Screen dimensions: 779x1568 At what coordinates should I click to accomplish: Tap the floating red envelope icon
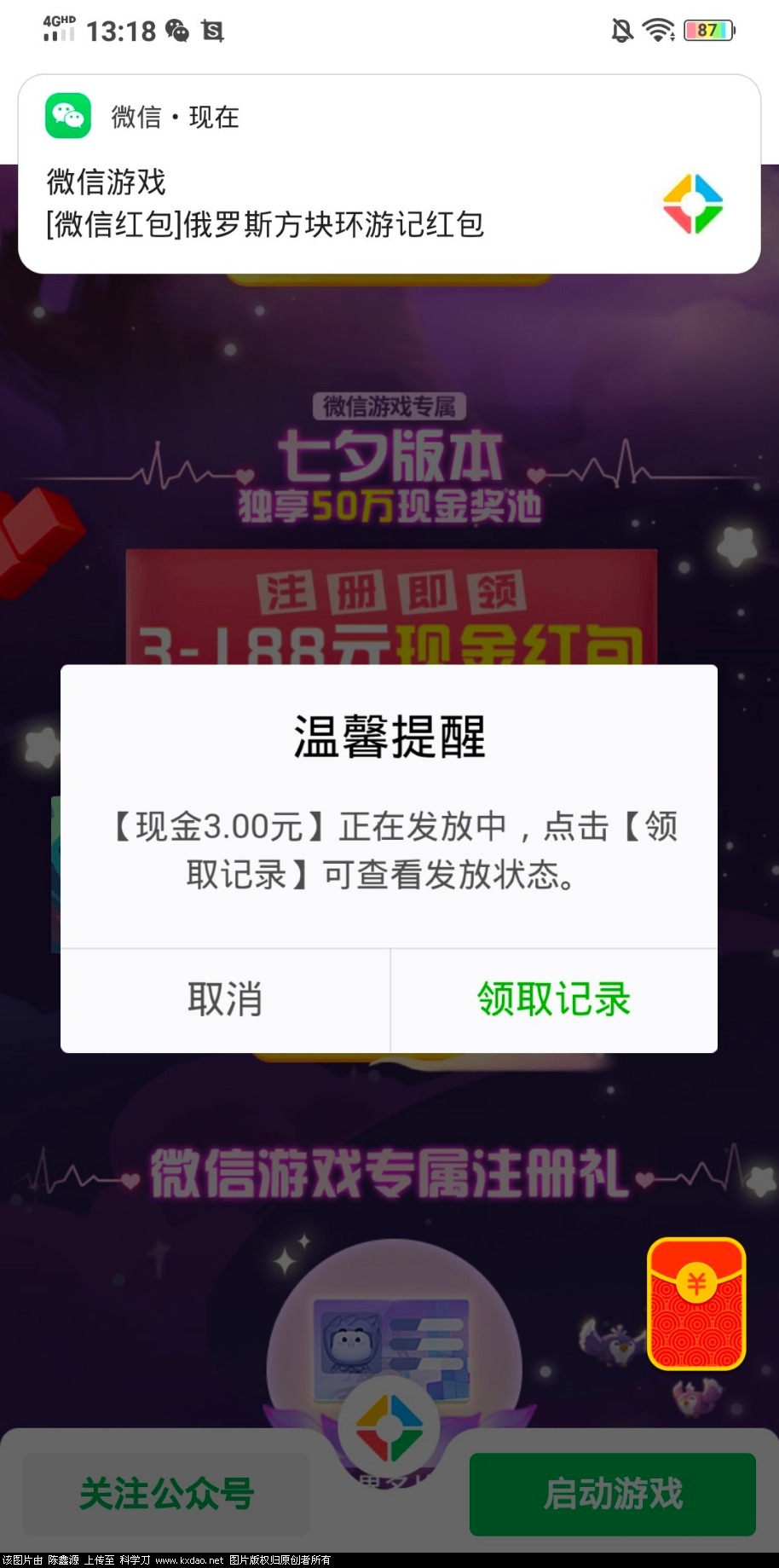point(696,1304)
